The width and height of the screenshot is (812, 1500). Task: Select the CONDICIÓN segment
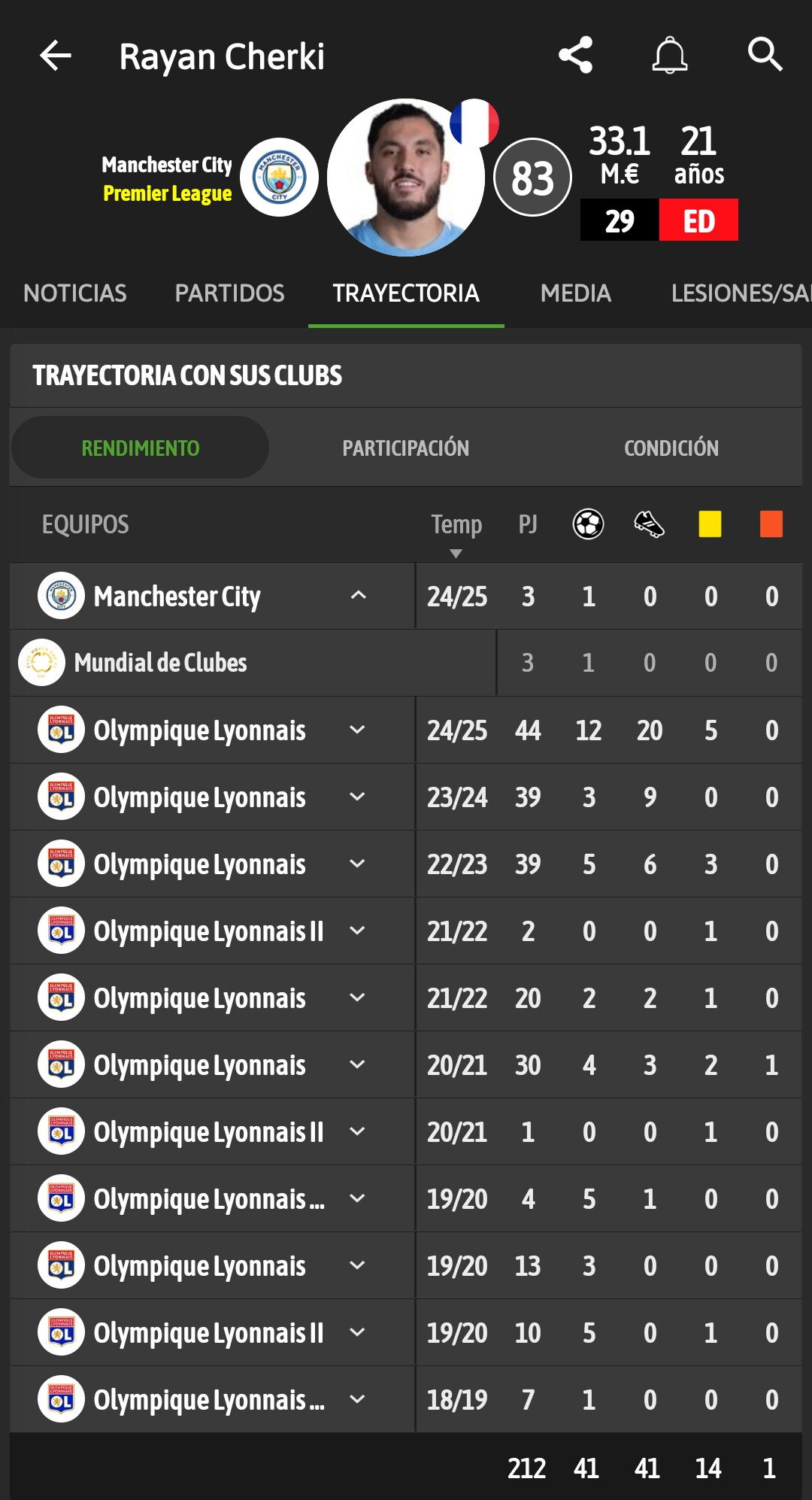(x=671, y=448)
